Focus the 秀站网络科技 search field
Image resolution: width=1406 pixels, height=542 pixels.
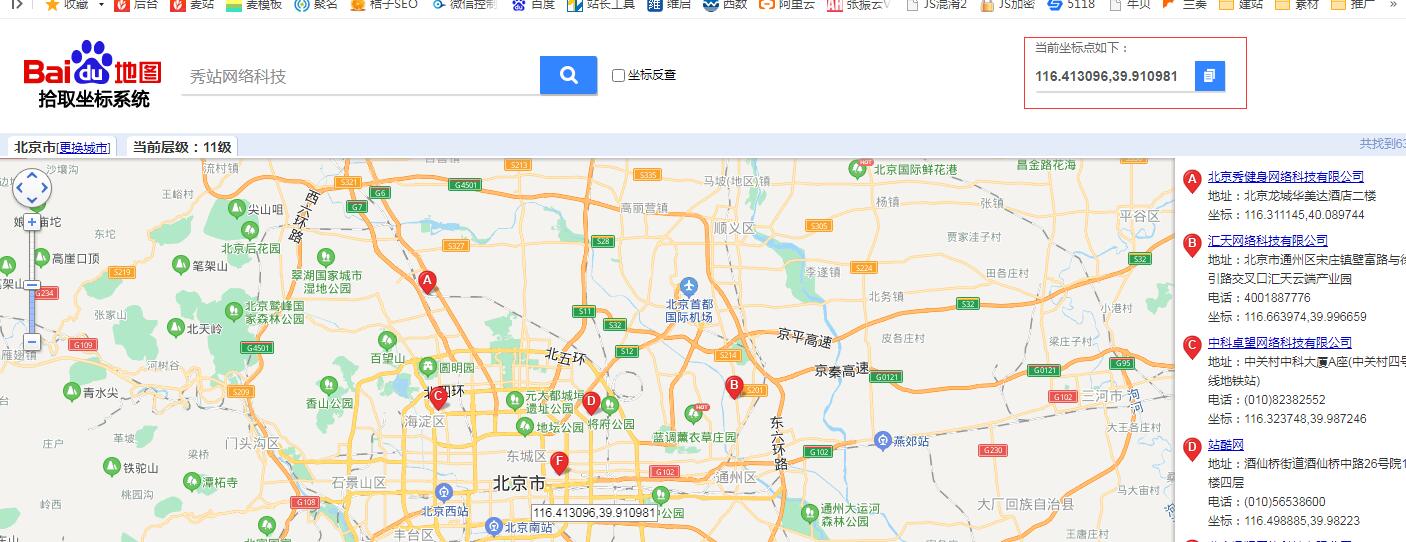pos(360,76)
